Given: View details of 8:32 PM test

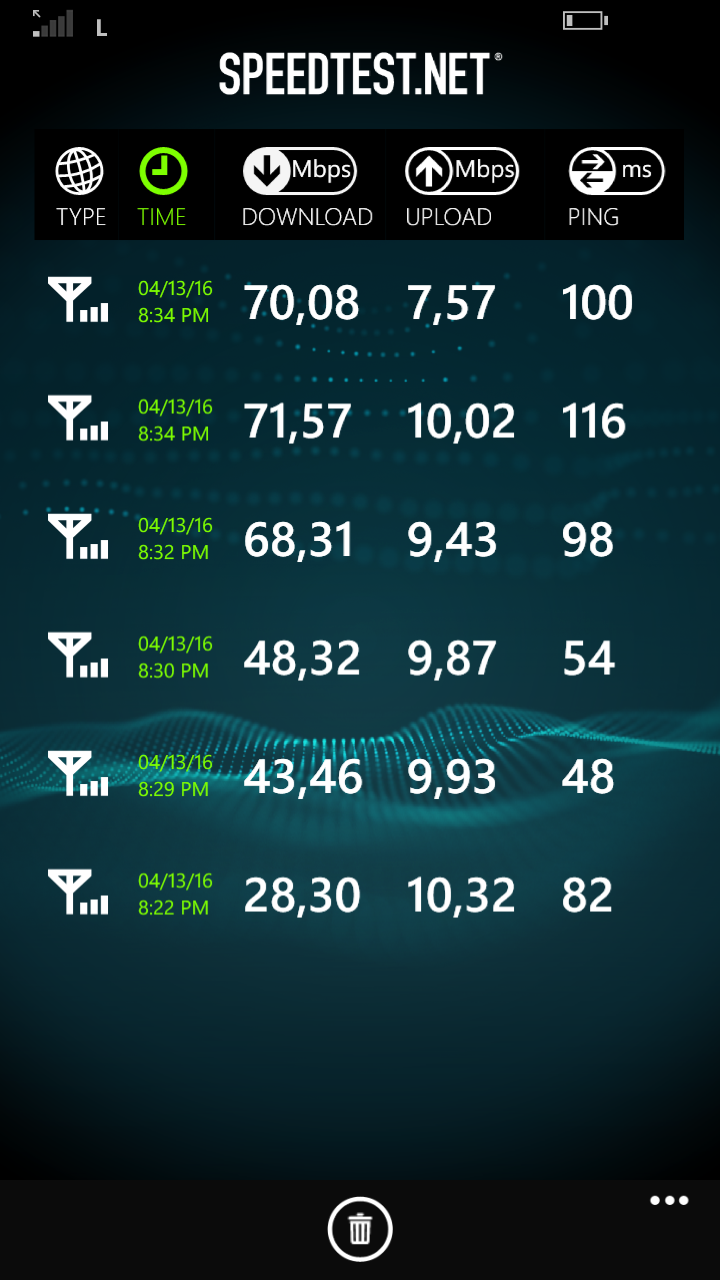Looking at the screenshot, I should [360, 538].
